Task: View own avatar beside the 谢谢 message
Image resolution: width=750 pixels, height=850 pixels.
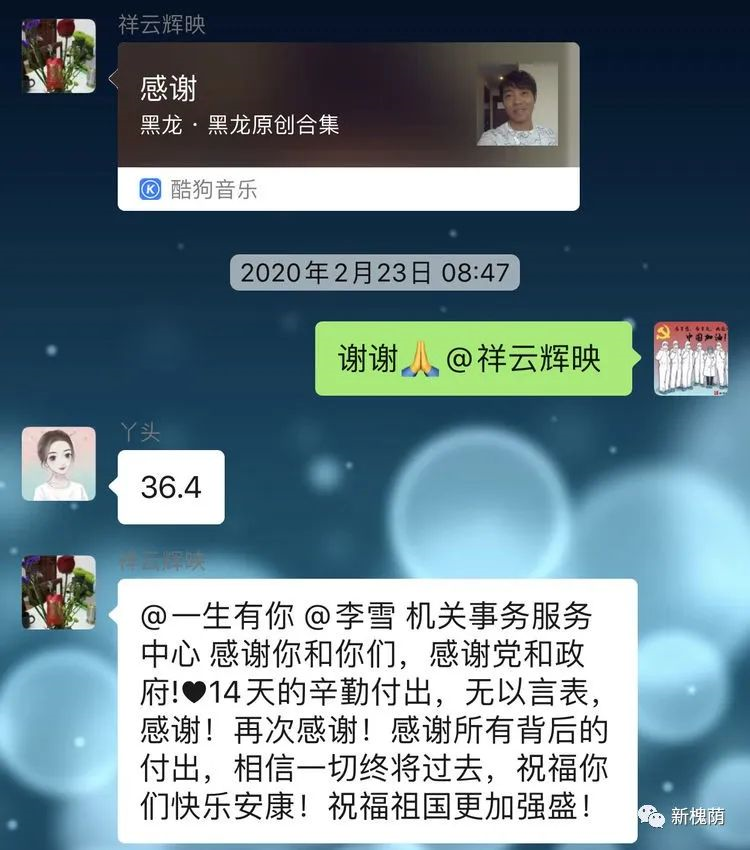Action: 690,358
